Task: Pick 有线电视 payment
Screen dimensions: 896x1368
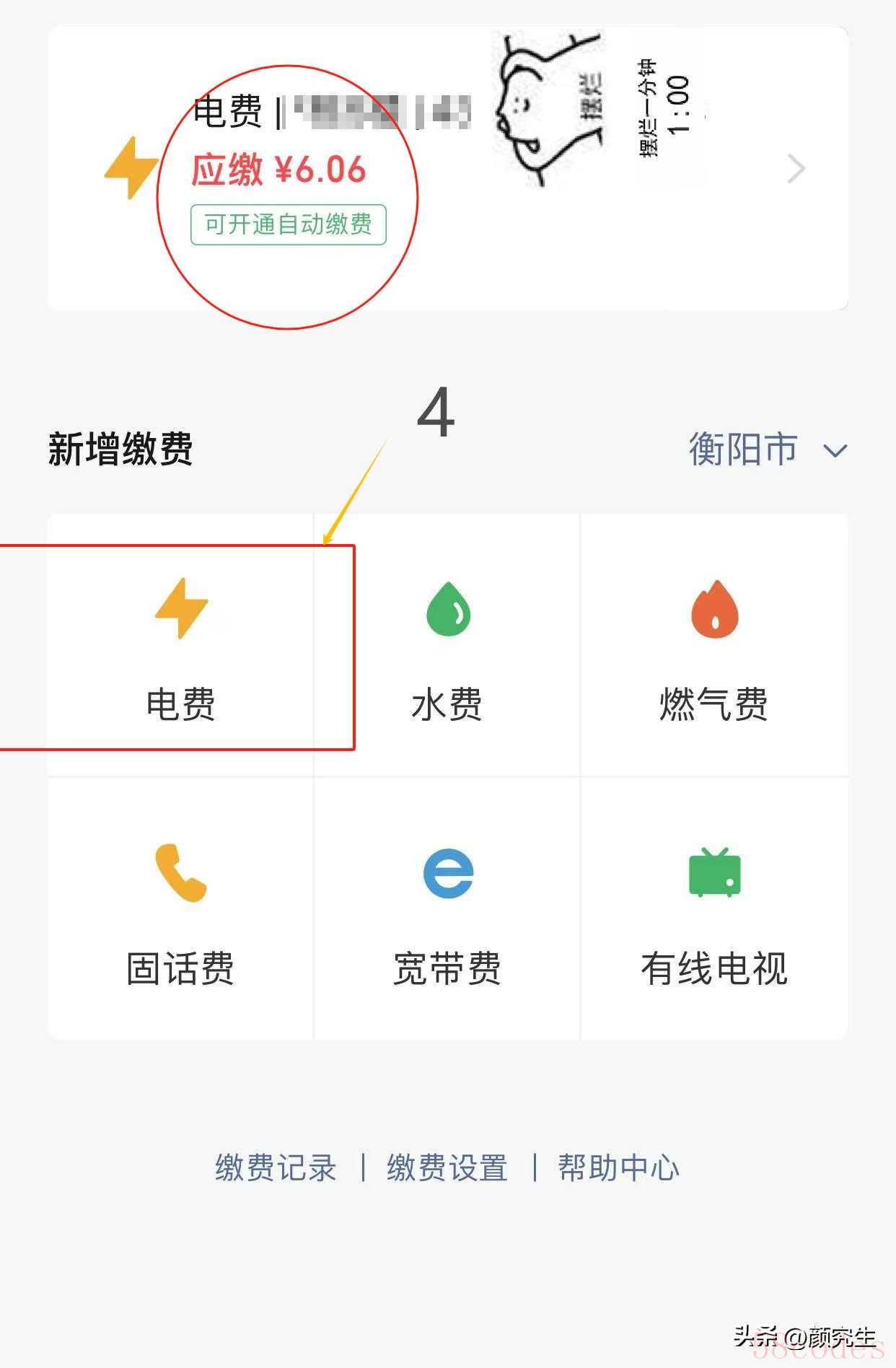Action: (714, 911)
